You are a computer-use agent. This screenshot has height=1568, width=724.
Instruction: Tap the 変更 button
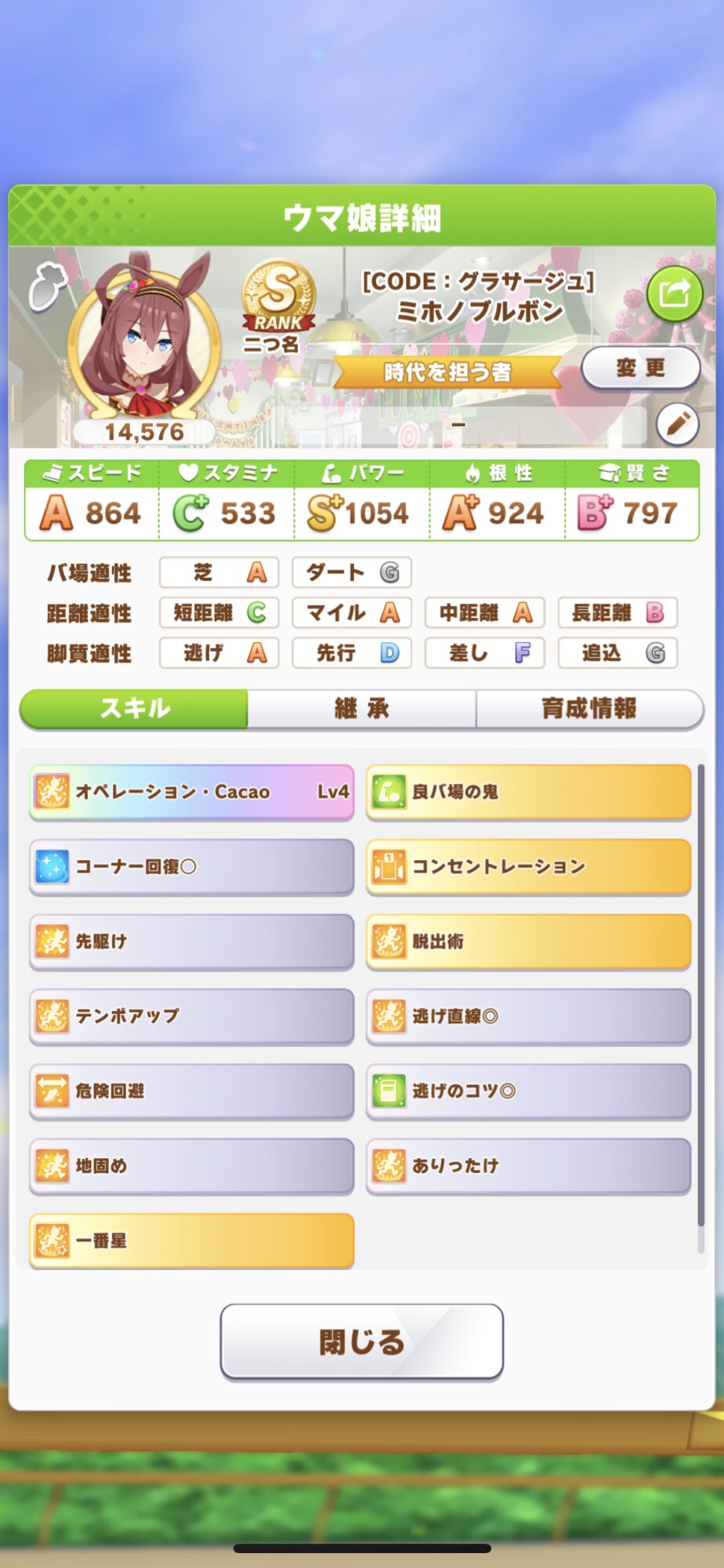point(640,368)
